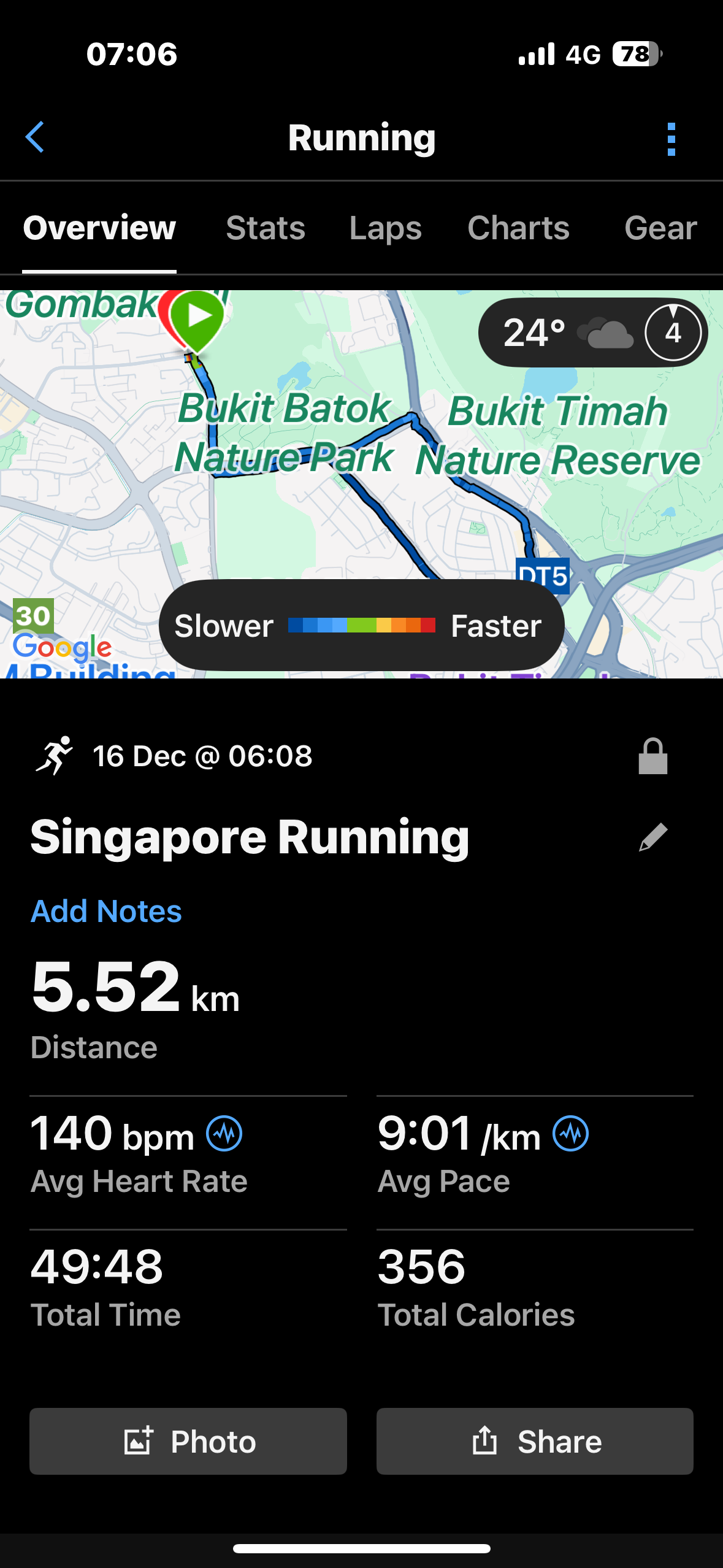Switch to the Stats tab
This screenshot has width=723, height=1568.
click(265, 228)
